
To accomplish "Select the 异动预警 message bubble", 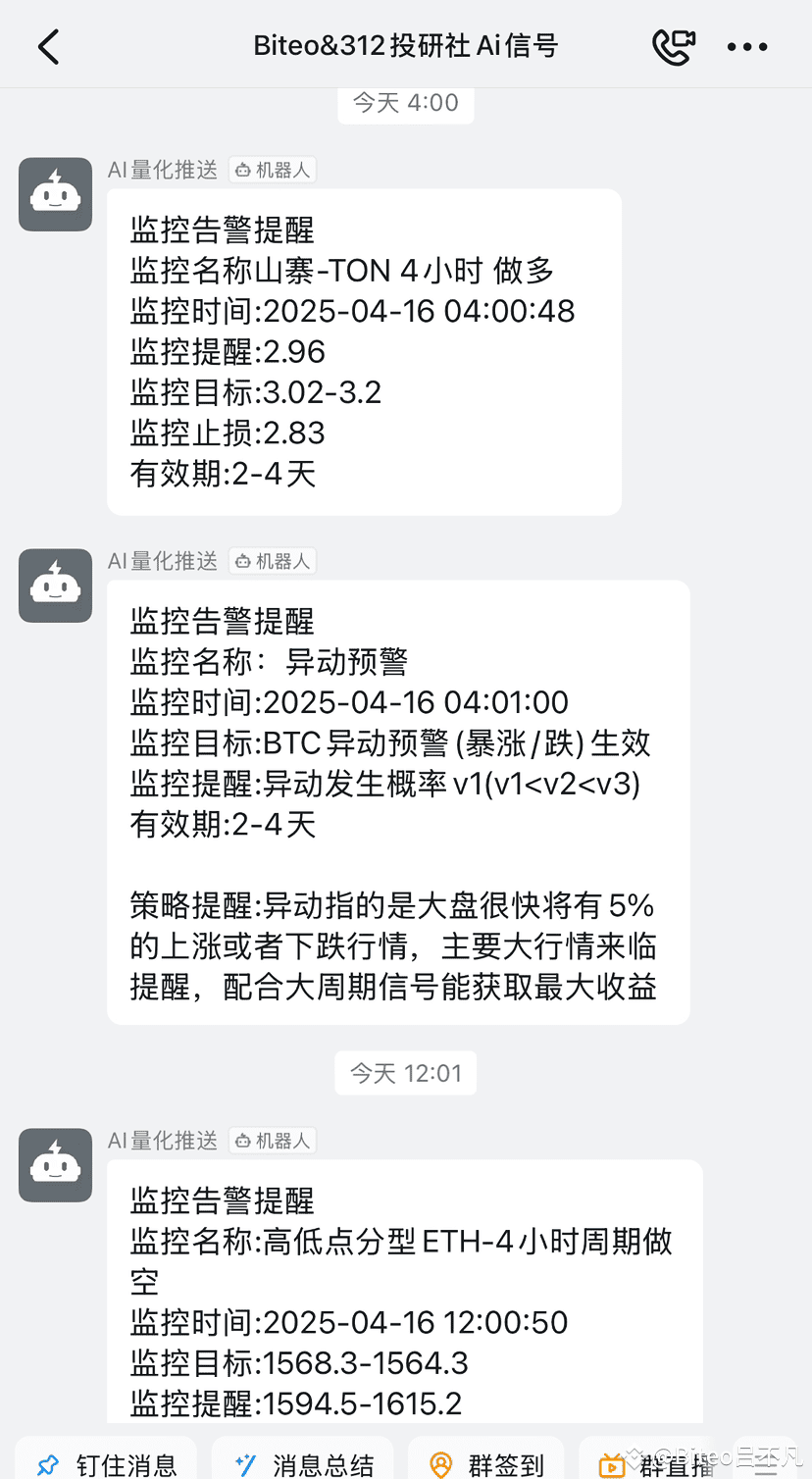I will [396, 799].
